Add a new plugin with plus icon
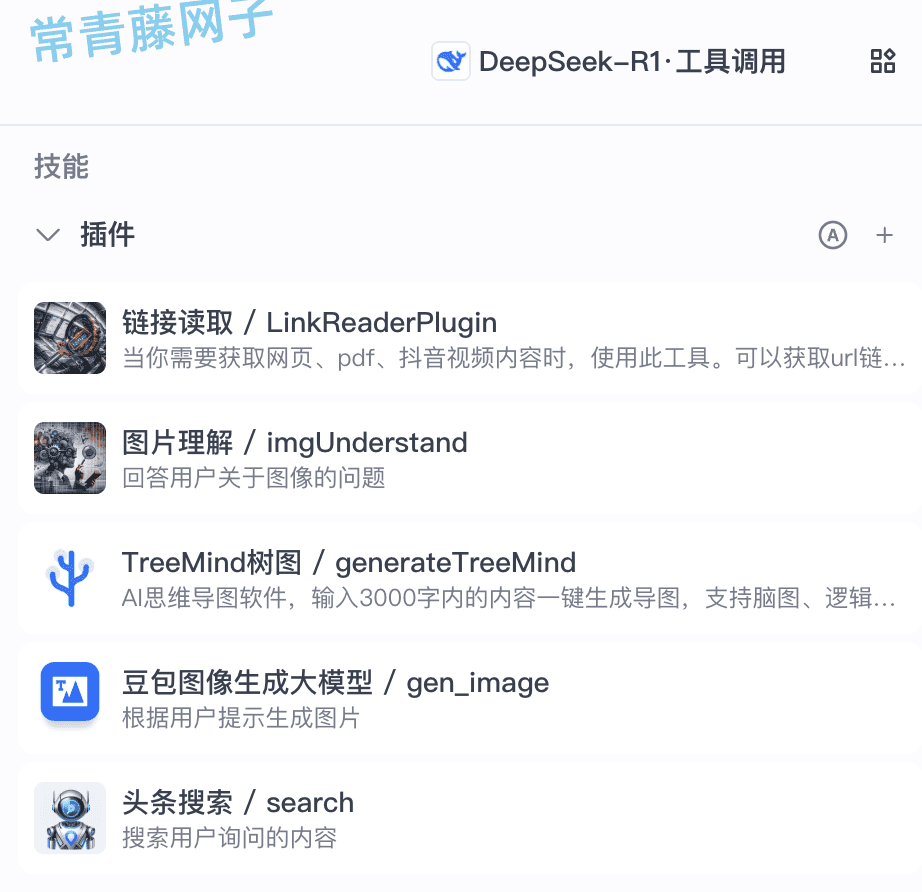Viewport: 922px width, 892px height. coord(884,236)
